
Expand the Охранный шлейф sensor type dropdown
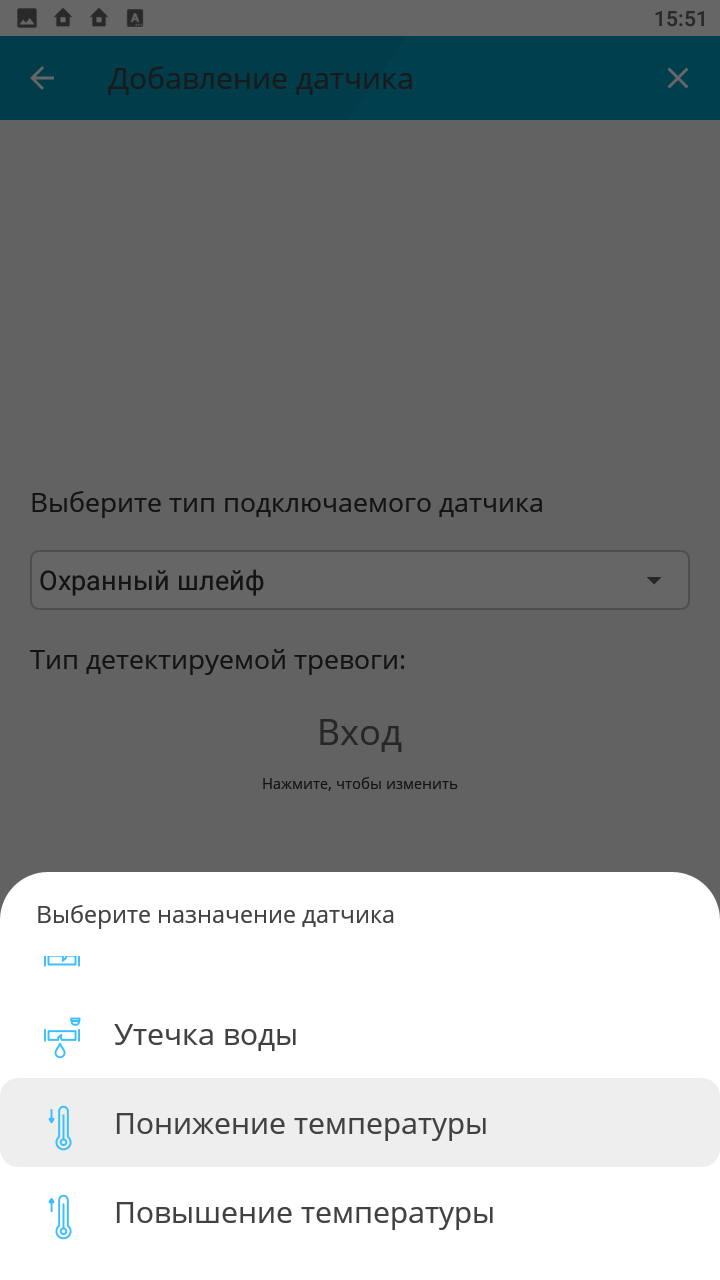tap(360, 580)
